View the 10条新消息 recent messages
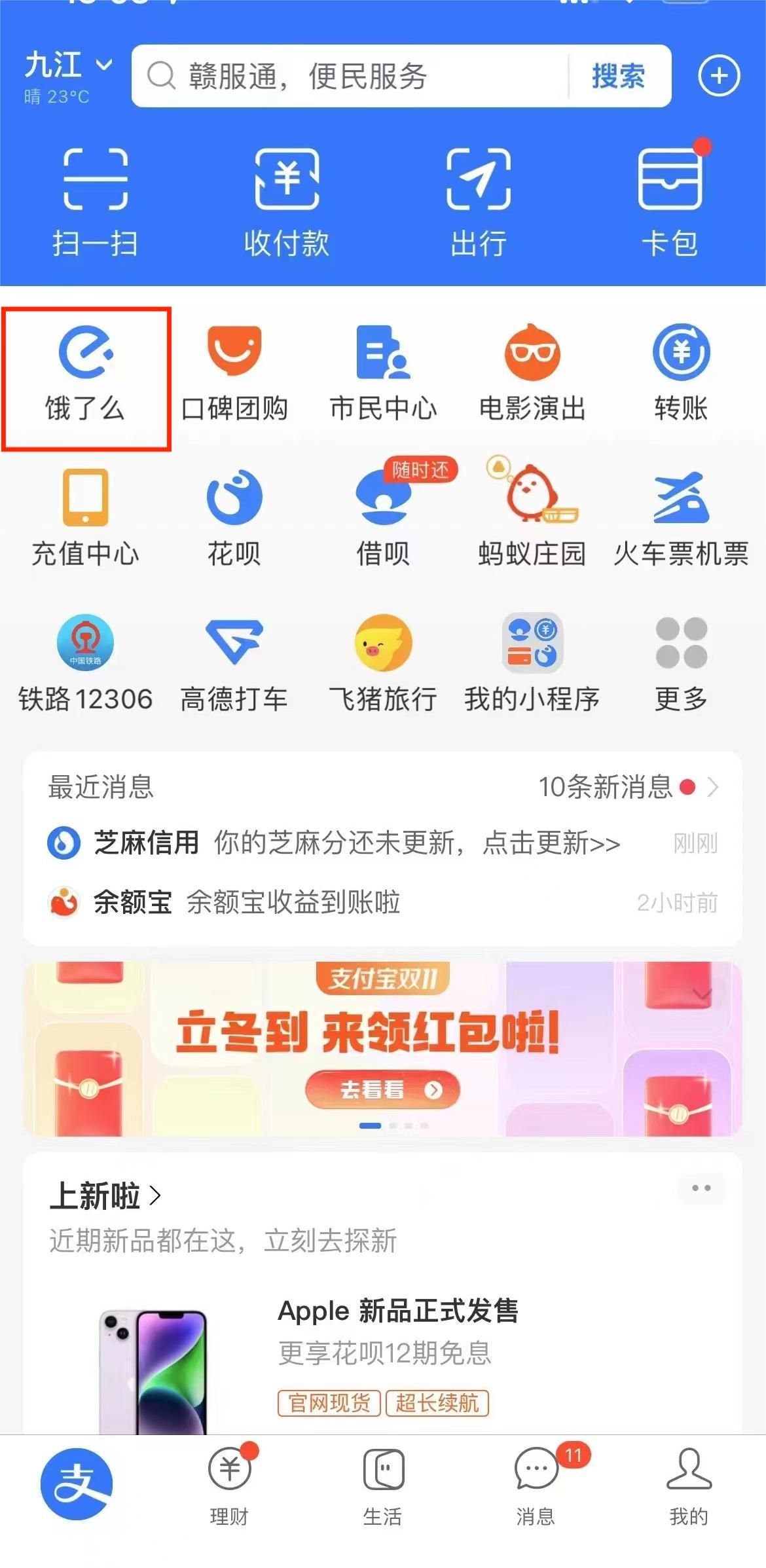The height and width of the screenshot is (1568, 766). pos(627,786)
